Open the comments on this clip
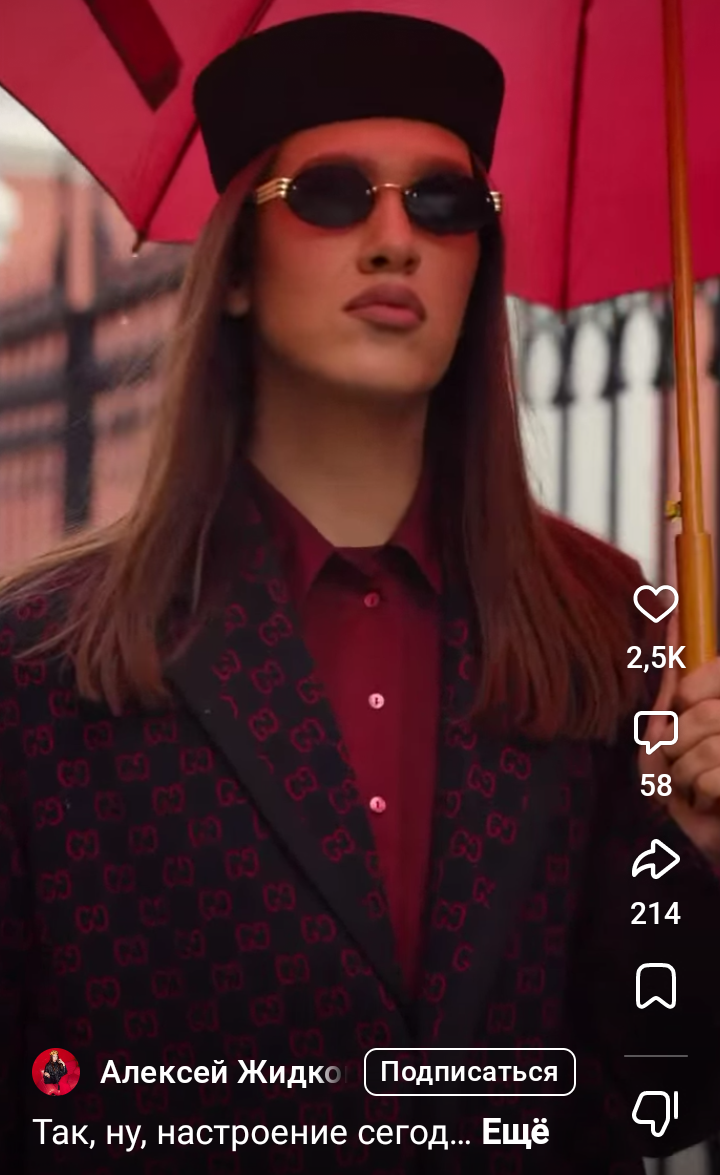 [656, 733]
